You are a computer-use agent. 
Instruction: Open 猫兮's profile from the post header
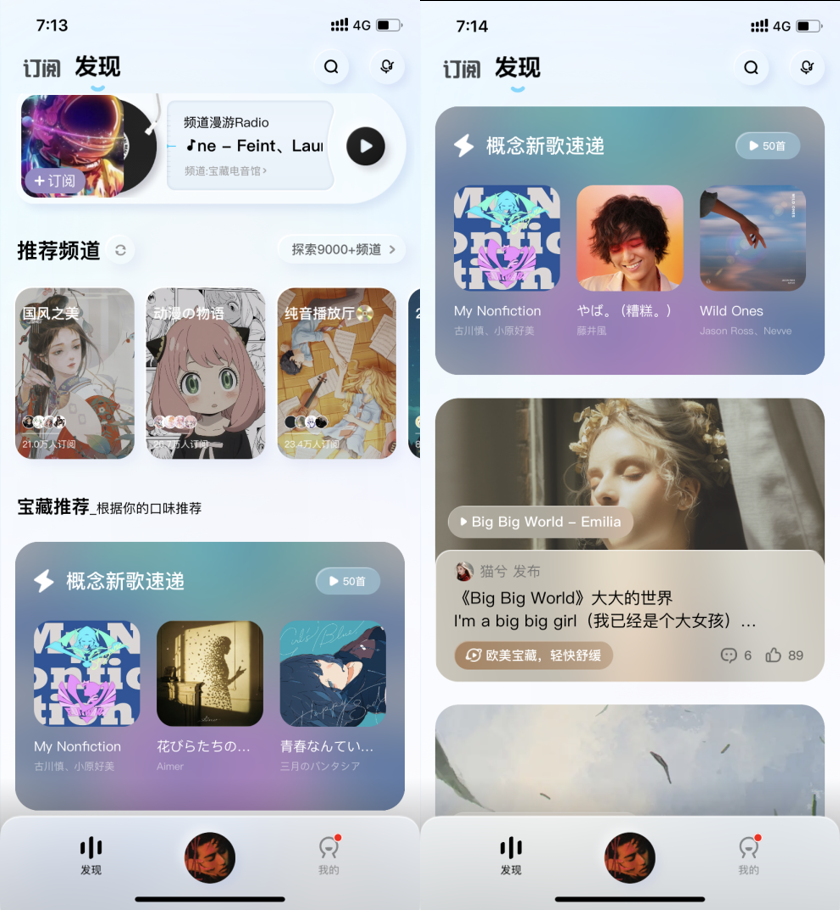coord(465,571)
